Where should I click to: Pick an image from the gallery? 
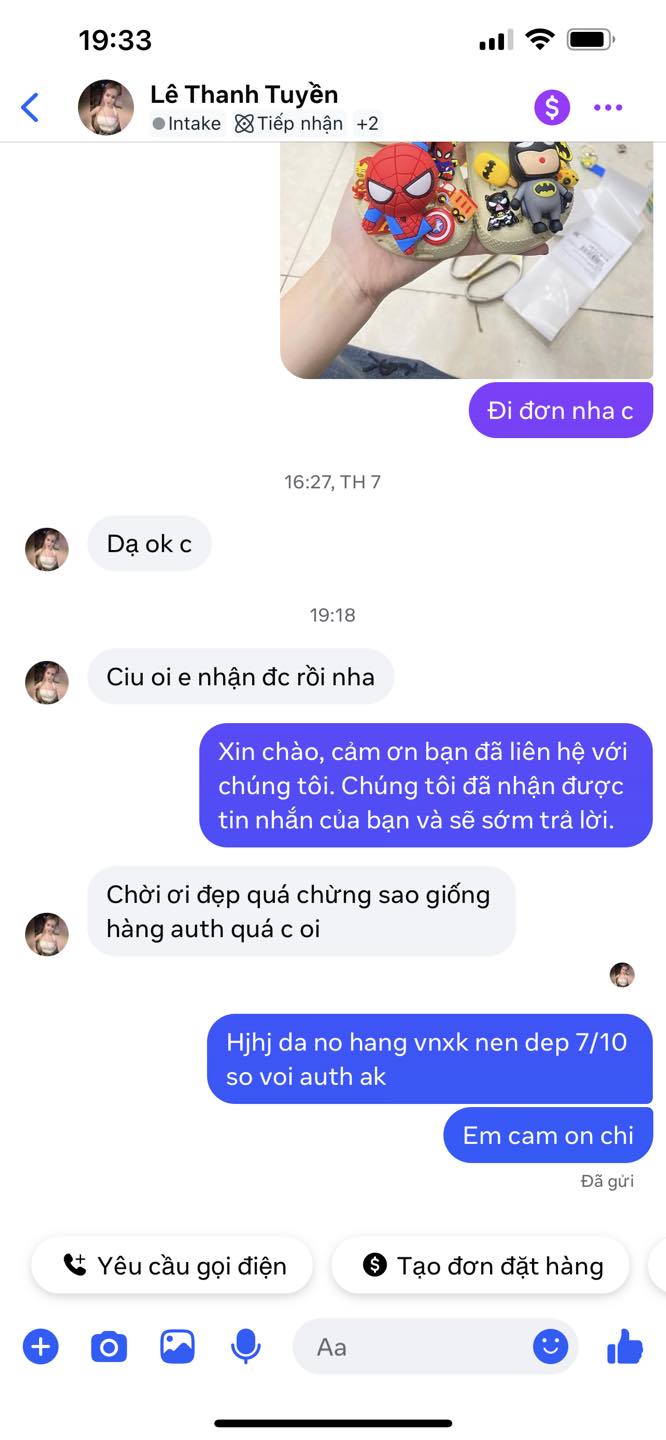coord(177,1347)
